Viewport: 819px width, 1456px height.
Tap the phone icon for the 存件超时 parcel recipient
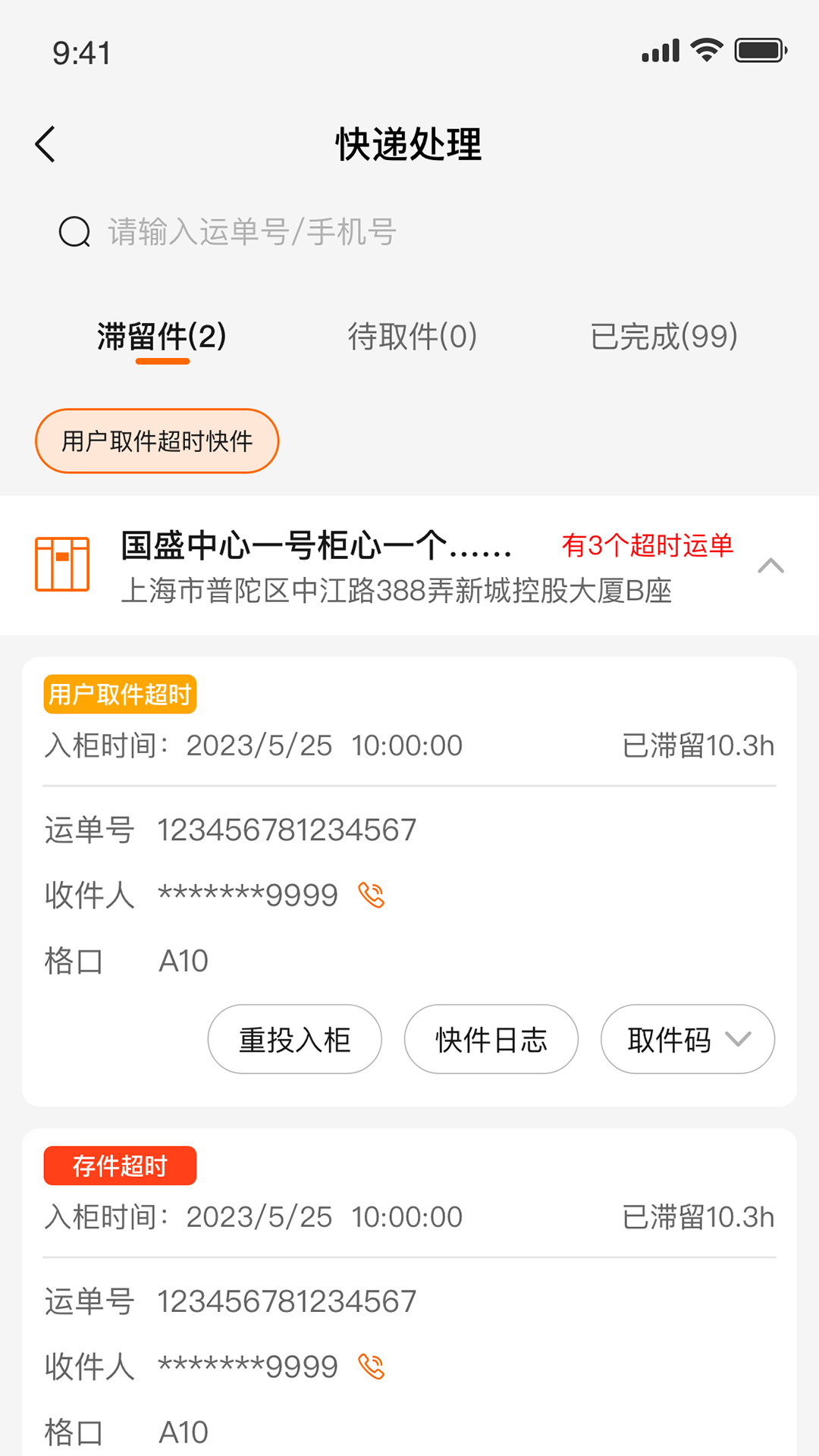[373, 1365]
